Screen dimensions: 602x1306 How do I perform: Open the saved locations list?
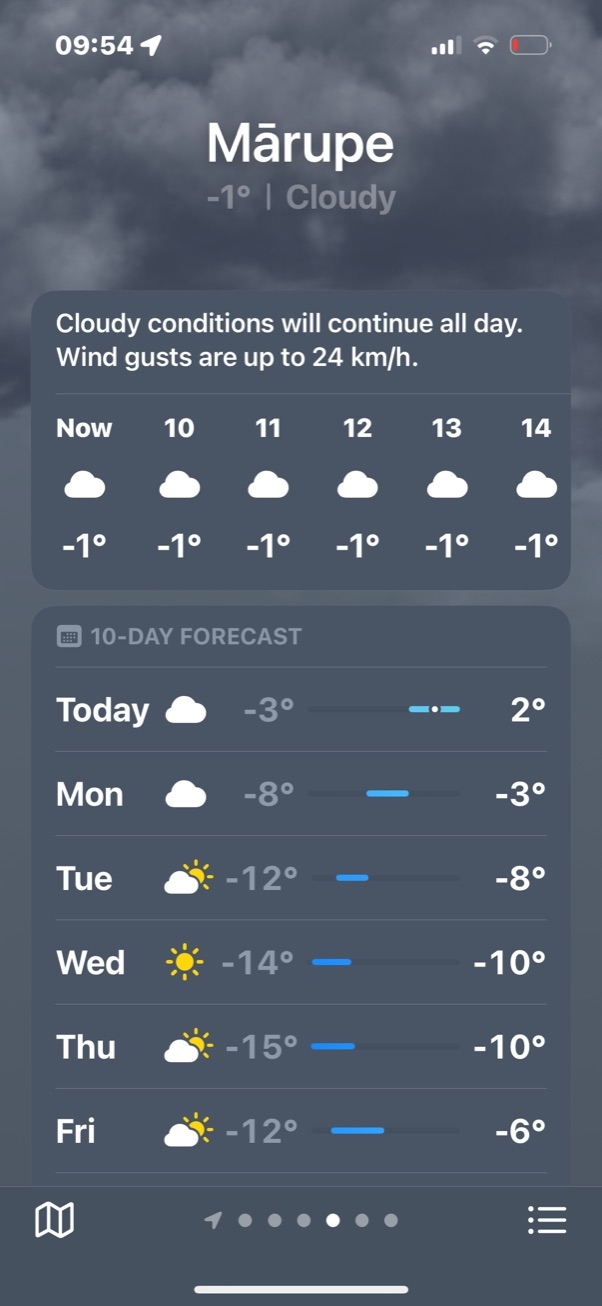(546, 1219)
